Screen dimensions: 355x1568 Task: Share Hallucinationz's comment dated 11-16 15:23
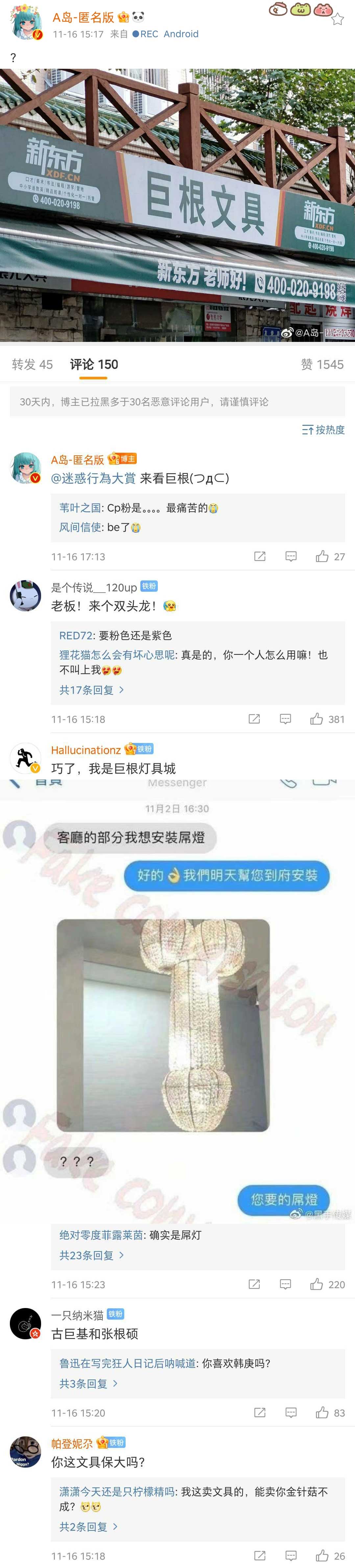[254, 1284]
